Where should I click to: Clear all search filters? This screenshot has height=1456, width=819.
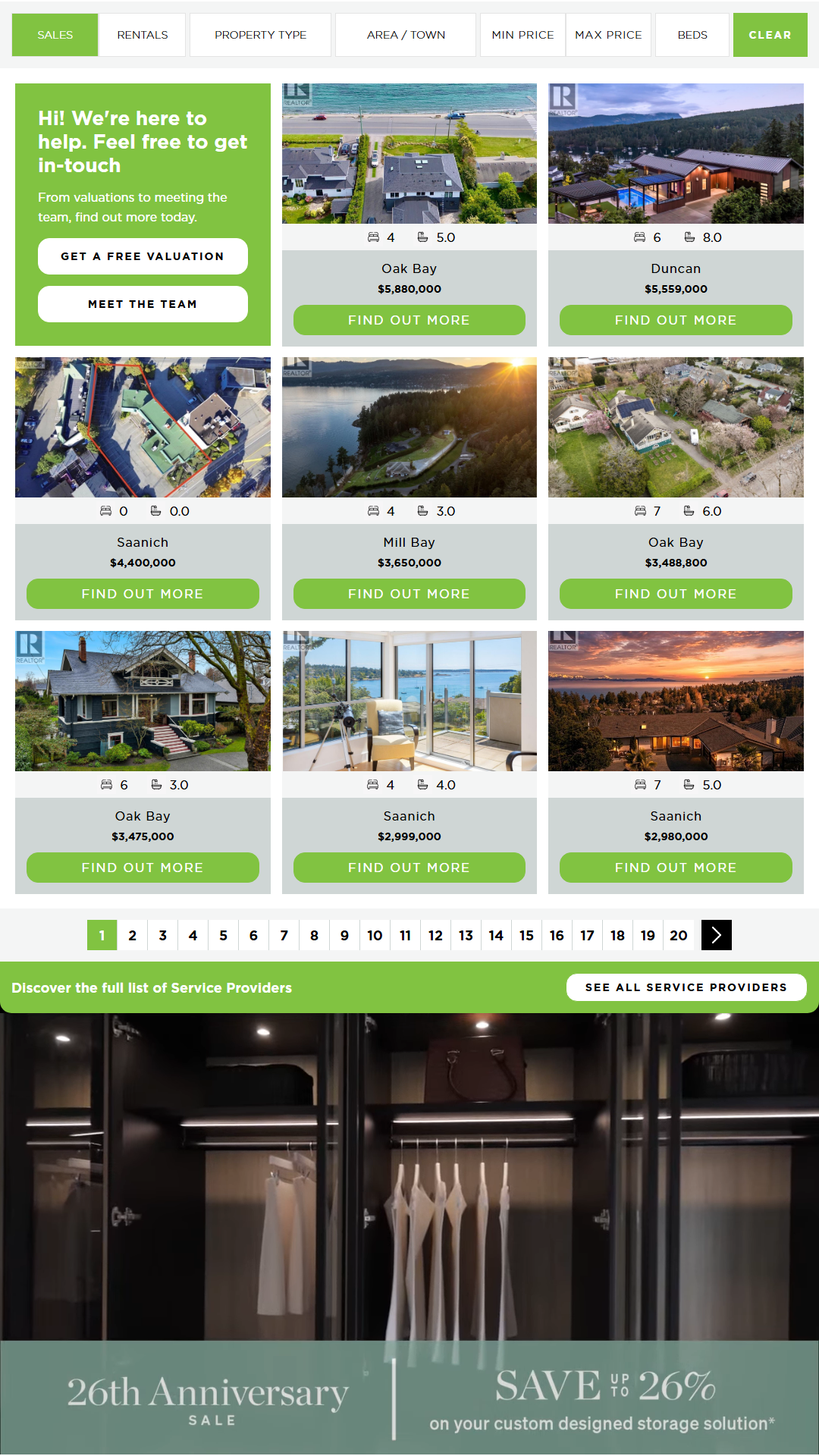click(770, 35)
